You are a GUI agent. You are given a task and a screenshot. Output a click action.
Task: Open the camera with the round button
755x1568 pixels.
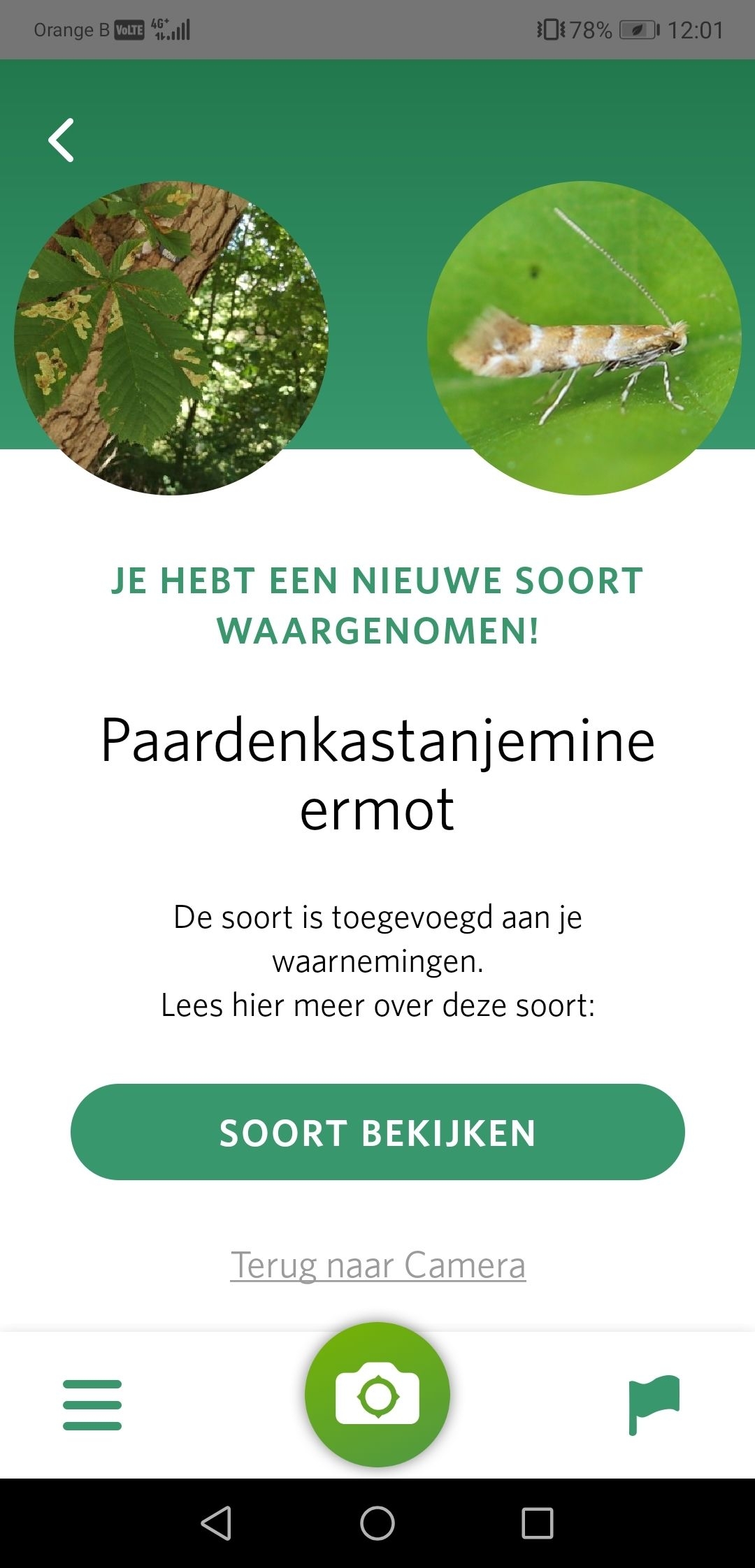click(x=377, y=1395)
